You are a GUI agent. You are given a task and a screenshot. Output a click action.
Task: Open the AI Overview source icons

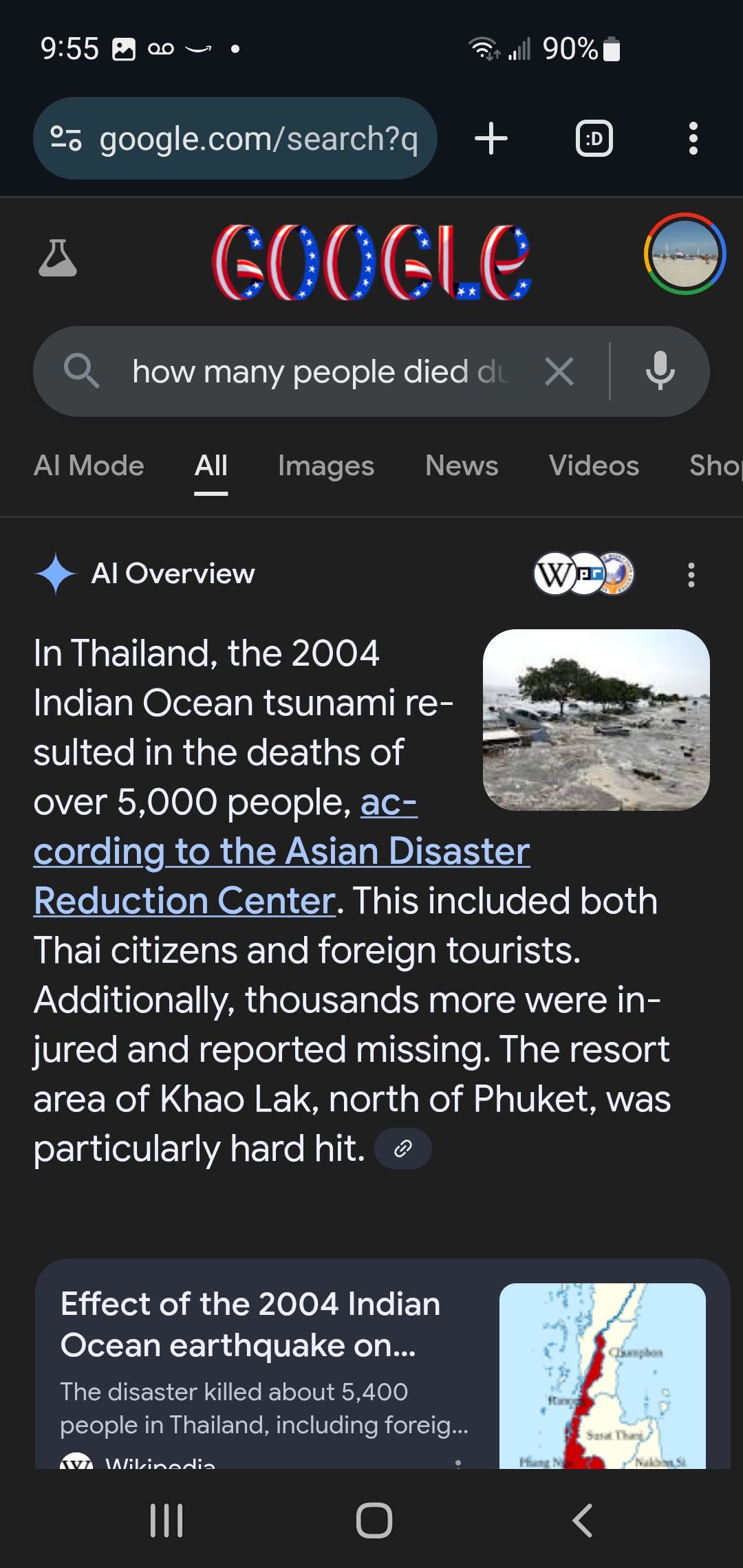[x=584, y=574]
